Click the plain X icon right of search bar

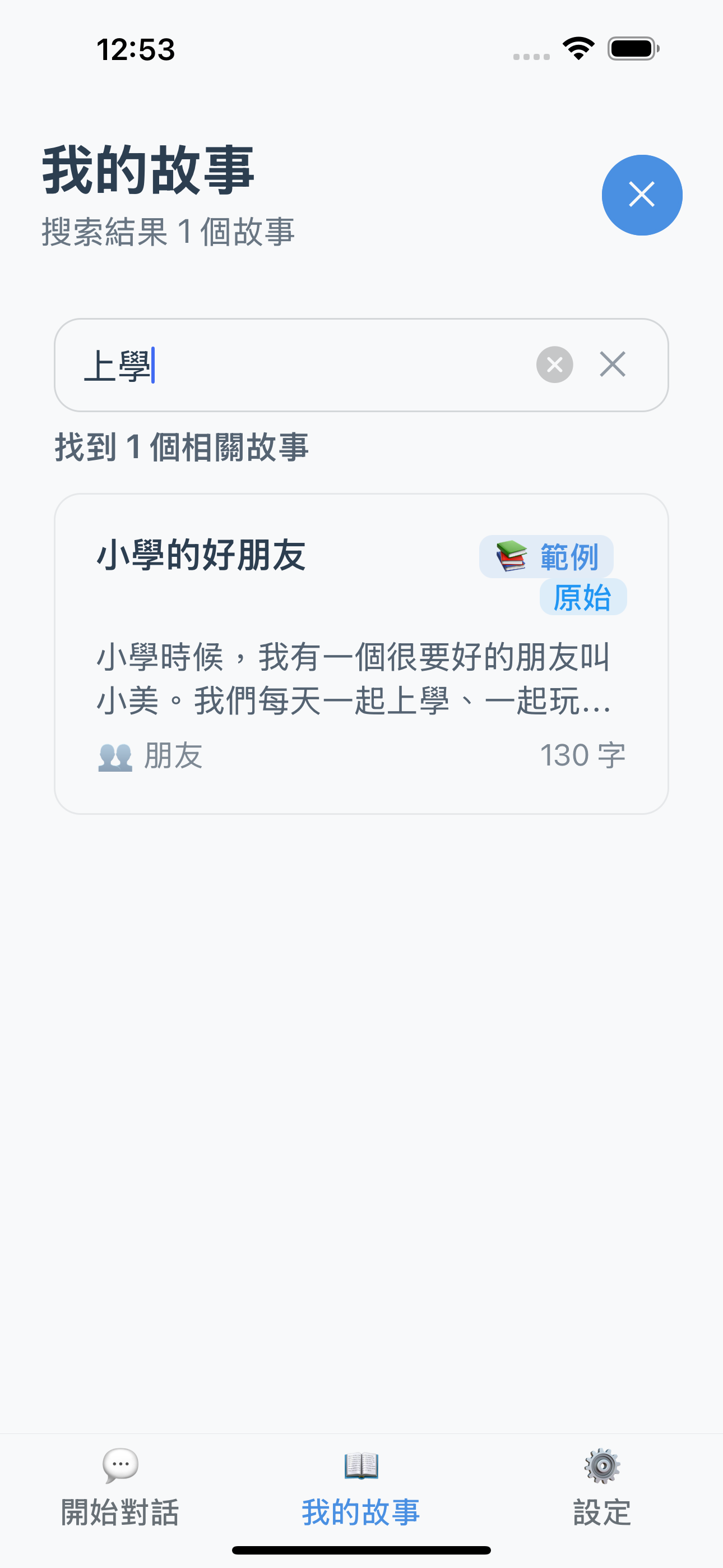click(611, 365)
